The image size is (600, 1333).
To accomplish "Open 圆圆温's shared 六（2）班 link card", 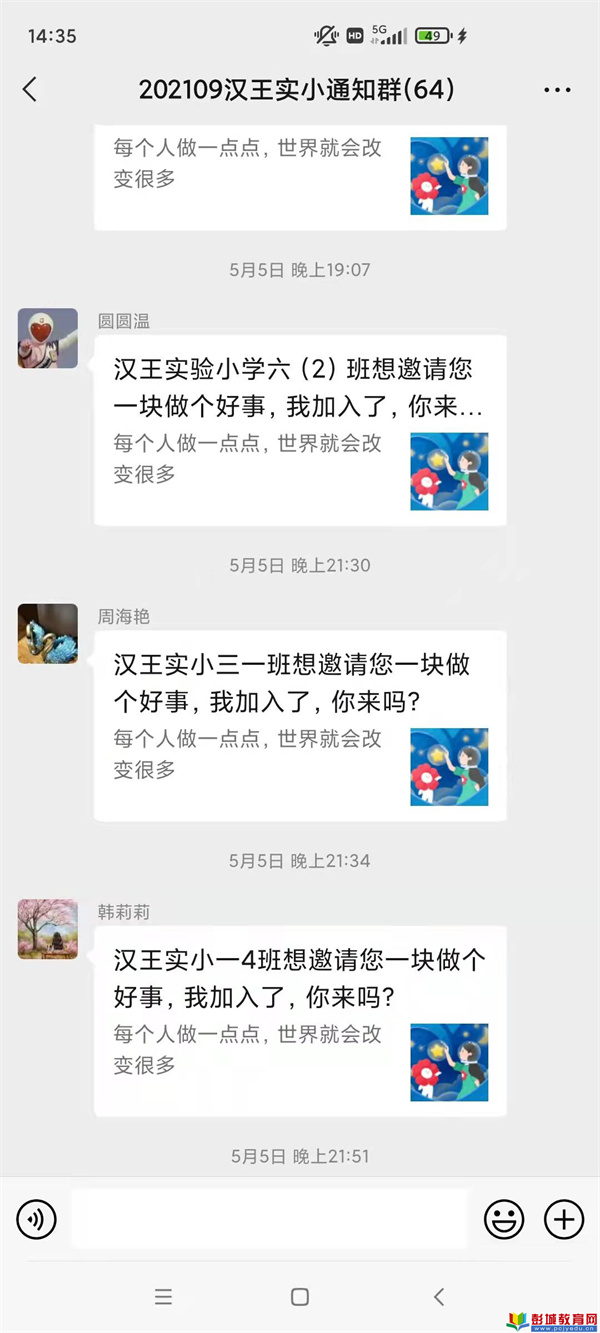I will (x=300, y=430).
